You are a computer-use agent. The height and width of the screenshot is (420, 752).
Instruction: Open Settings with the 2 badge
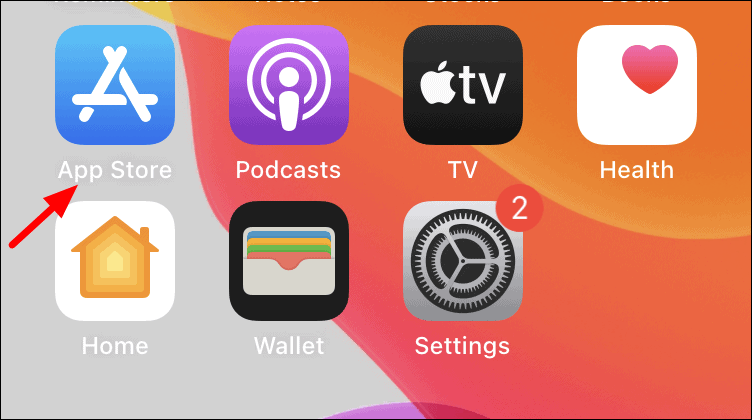(462, 260)
